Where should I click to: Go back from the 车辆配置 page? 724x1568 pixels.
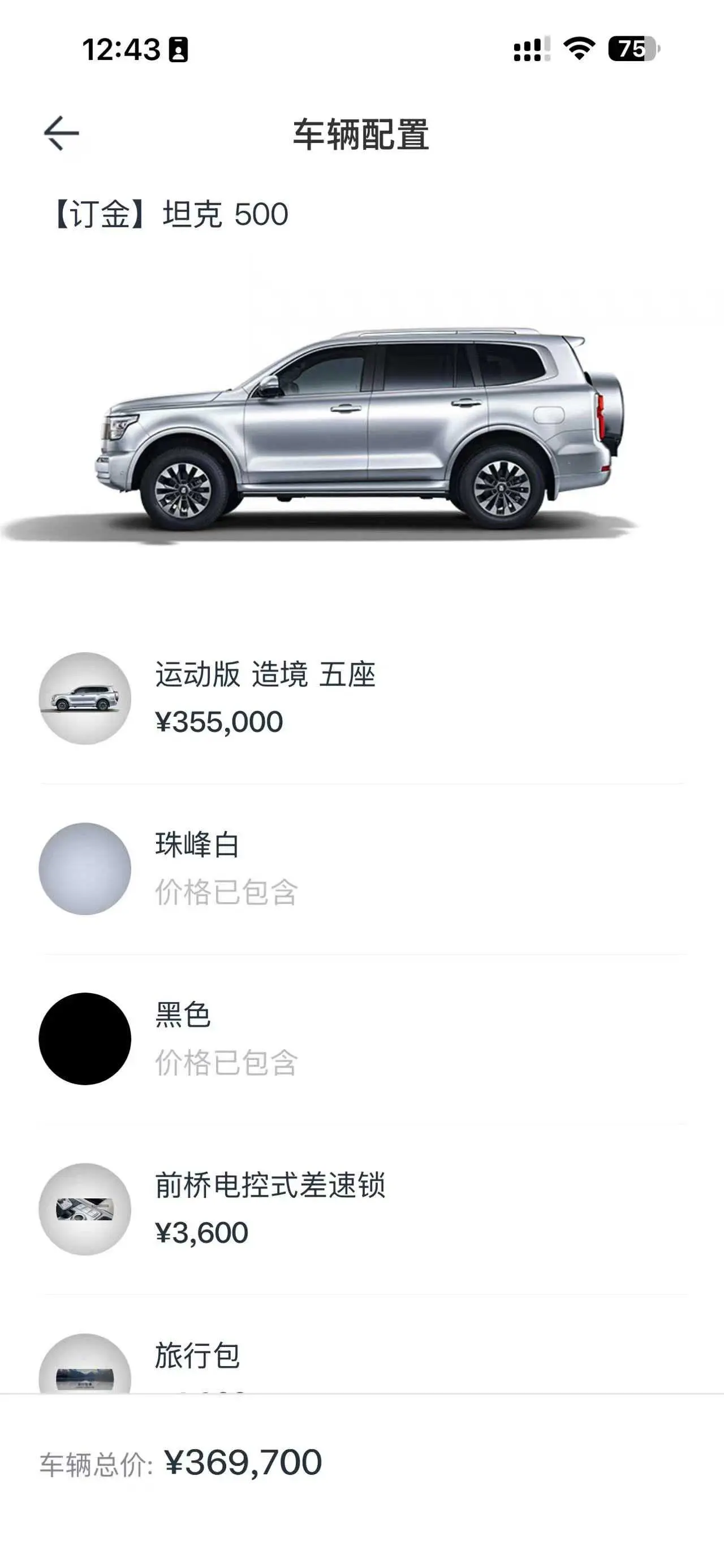tap(62, 133)
